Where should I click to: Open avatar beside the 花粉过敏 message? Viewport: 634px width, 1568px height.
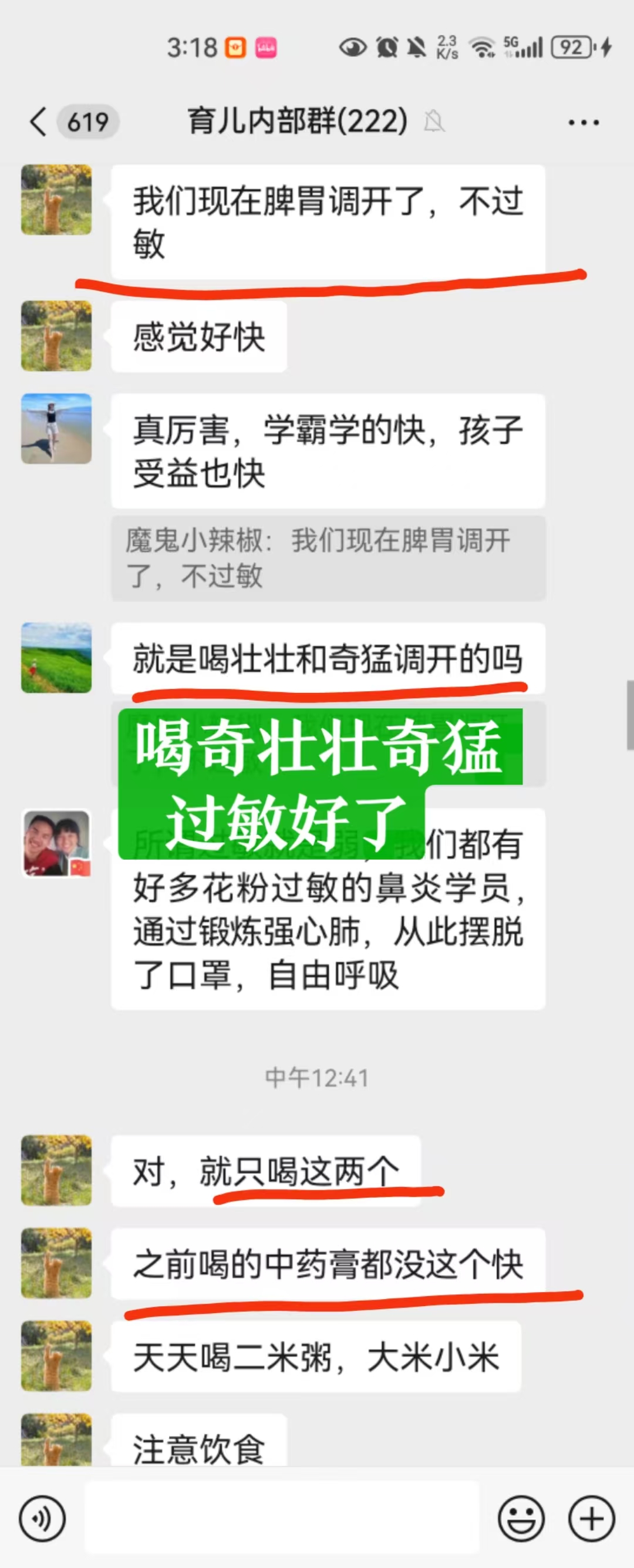tap(56, 843)
